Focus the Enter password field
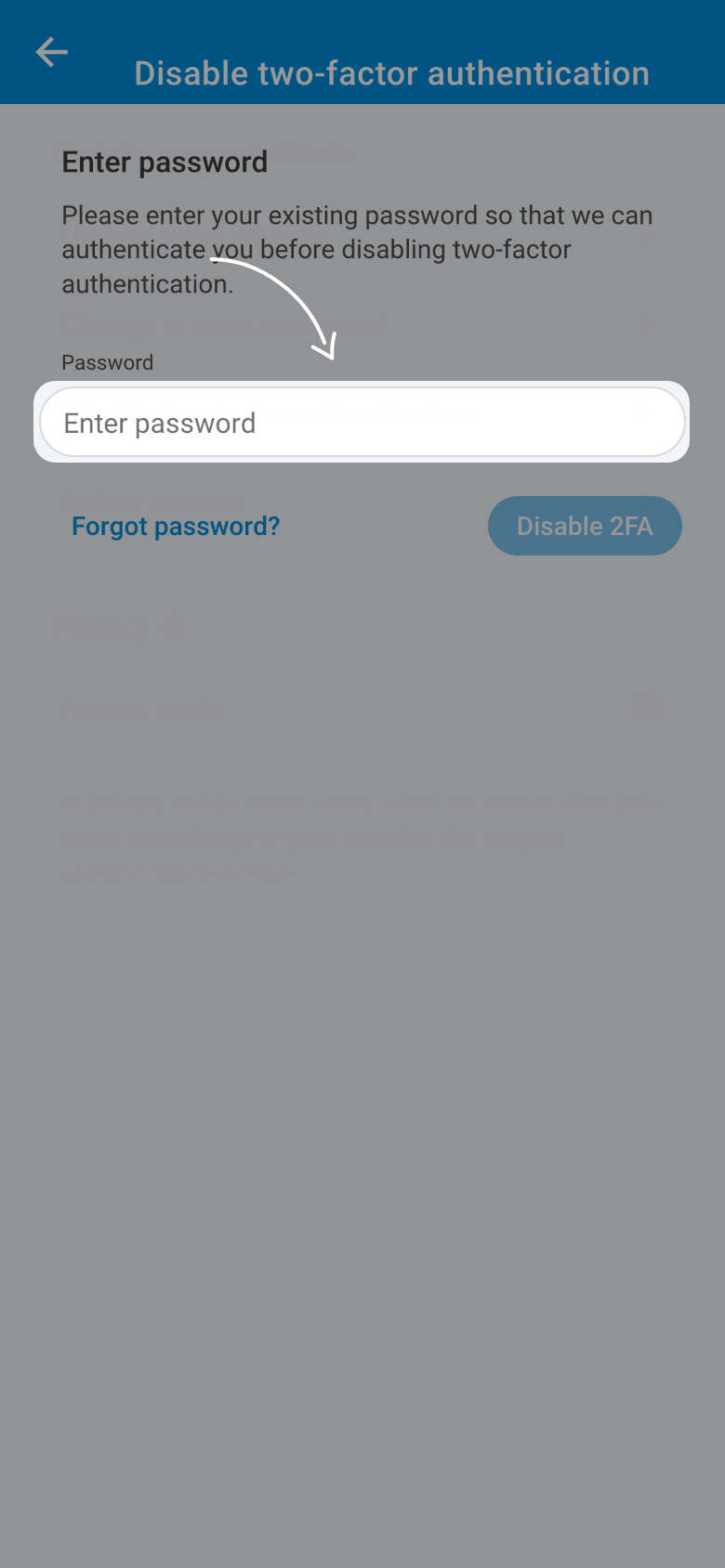The height and width of the screenshot is (1568, 725). [362, 423]
